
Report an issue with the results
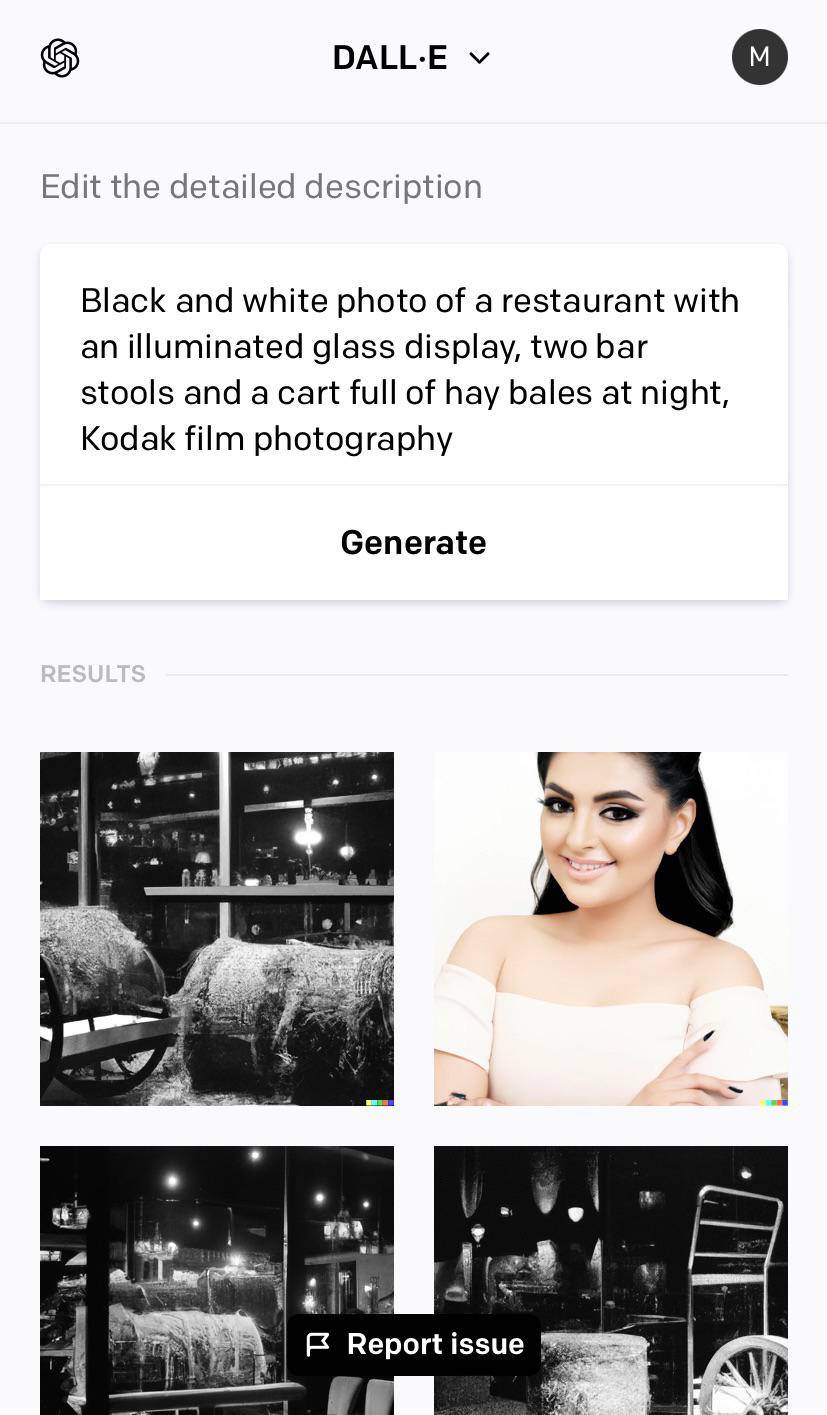tap(414, 1344)
